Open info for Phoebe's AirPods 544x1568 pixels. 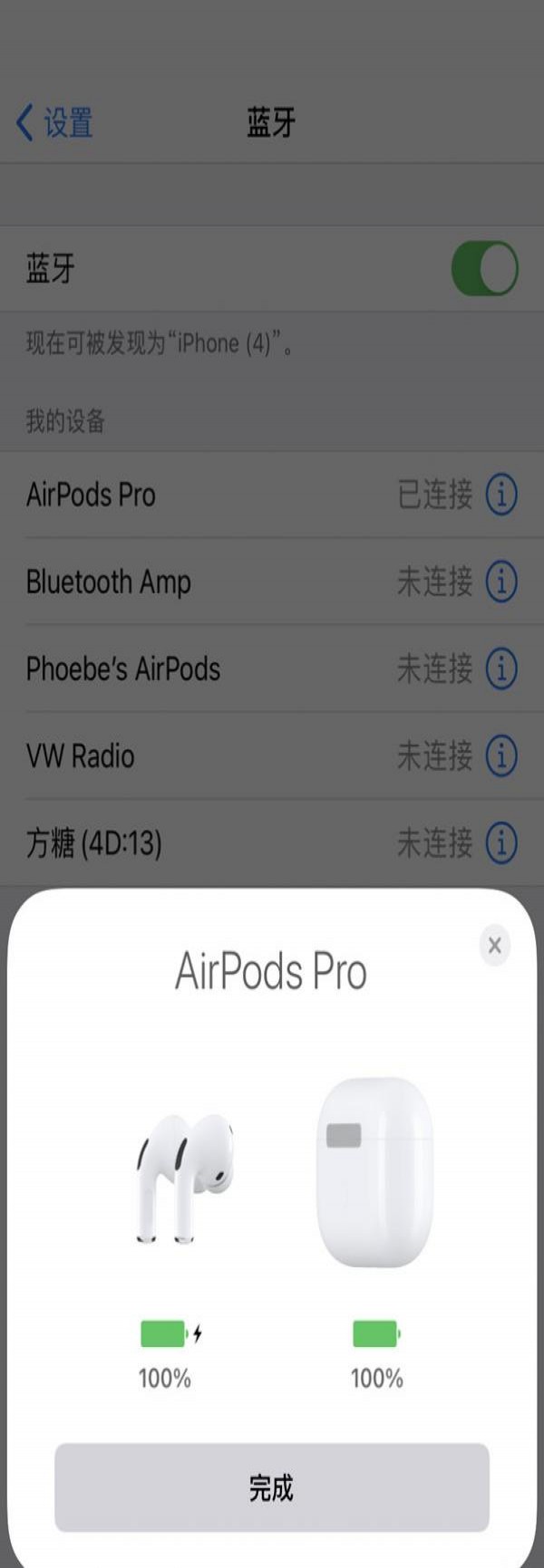[x=502, y=669]
